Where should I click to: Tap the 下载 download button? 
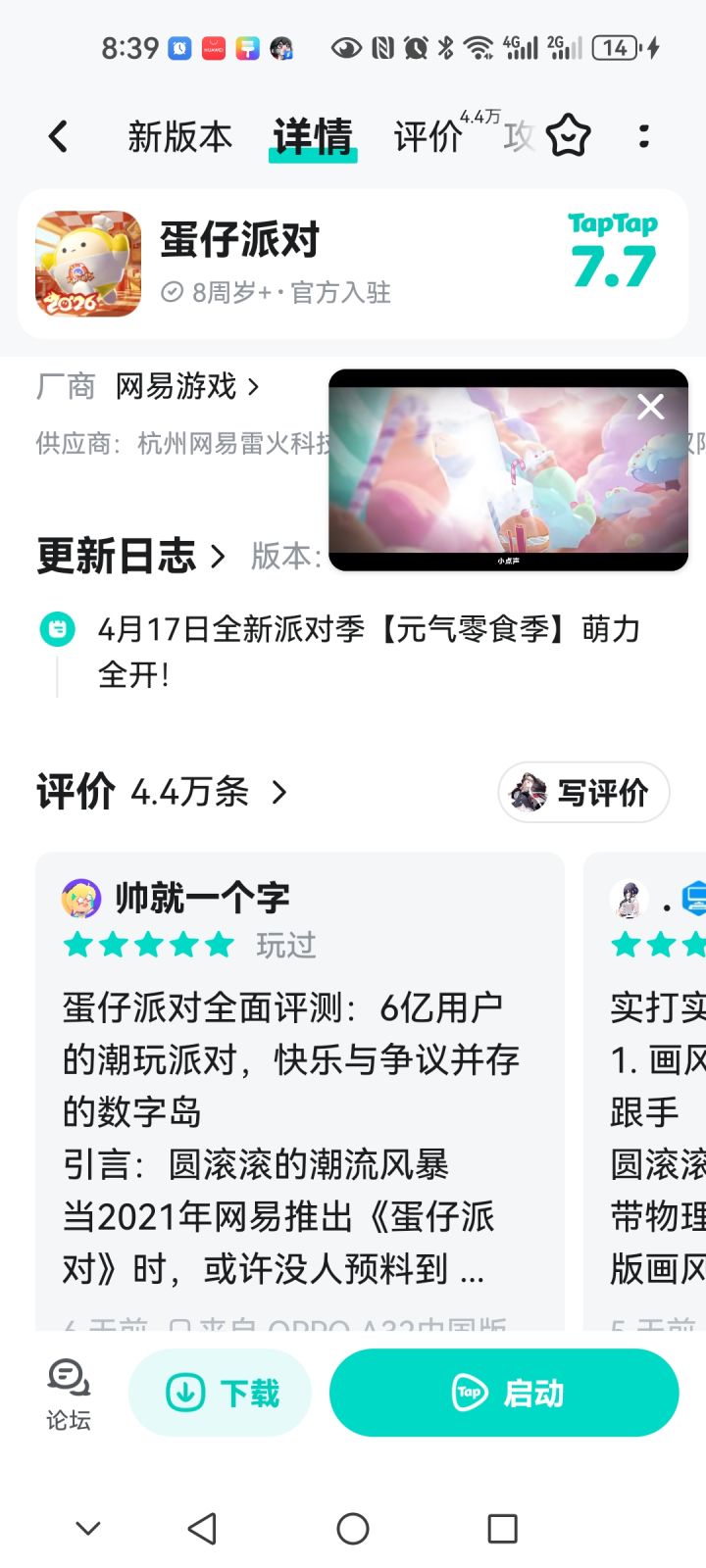[220, 1392]
